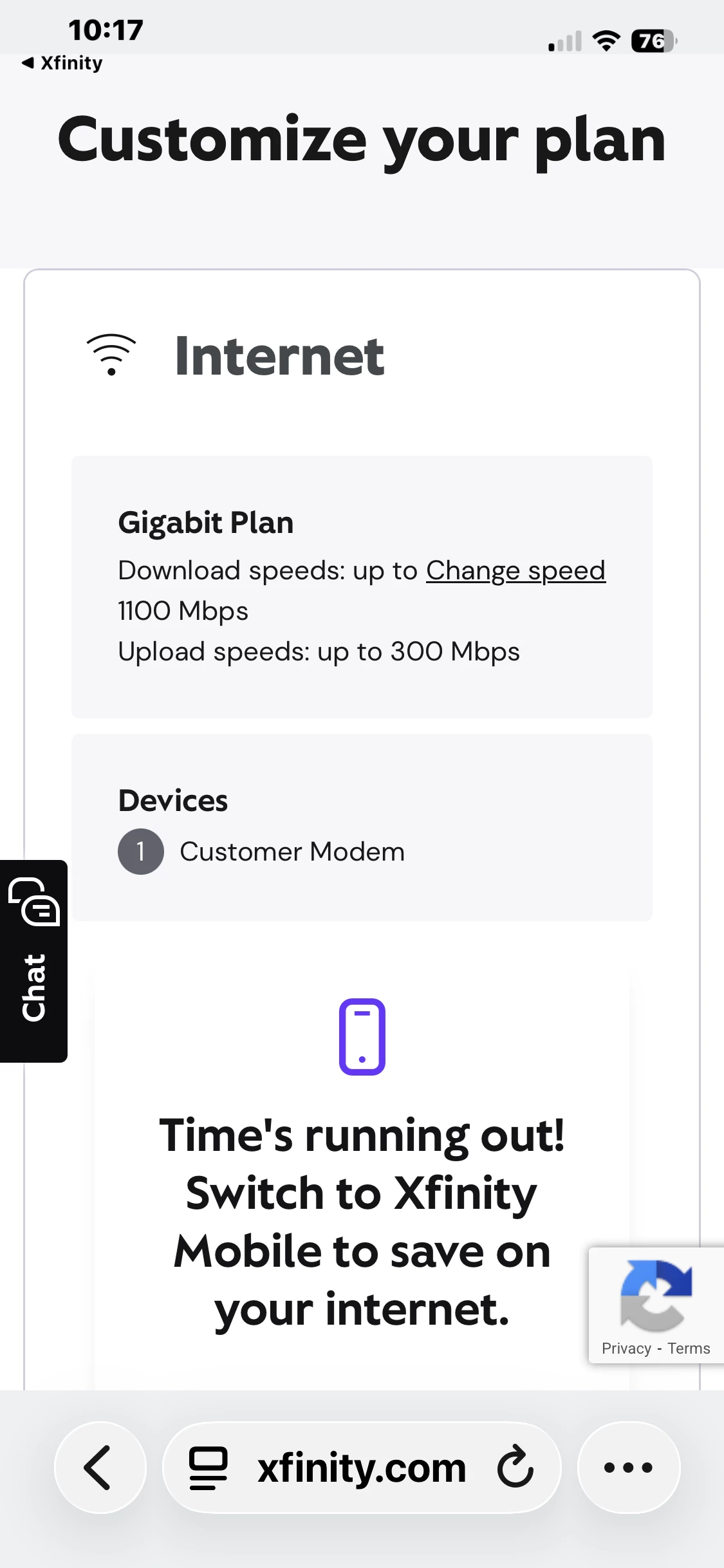The image size is (724, 1568).
Task: Tap the xfinity.com address bar
Action: coord(362,1469)
